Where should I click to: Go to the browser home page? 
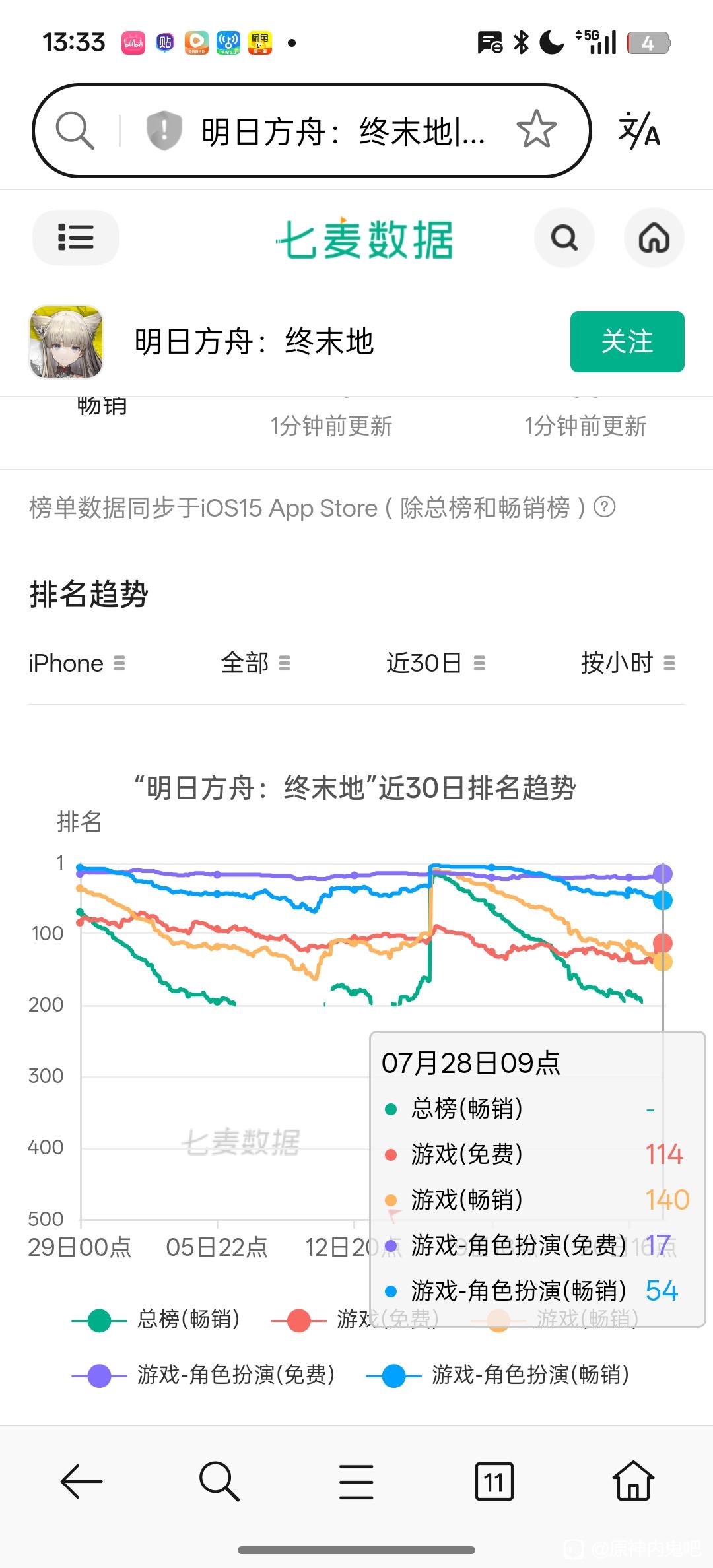(633, 1480)
